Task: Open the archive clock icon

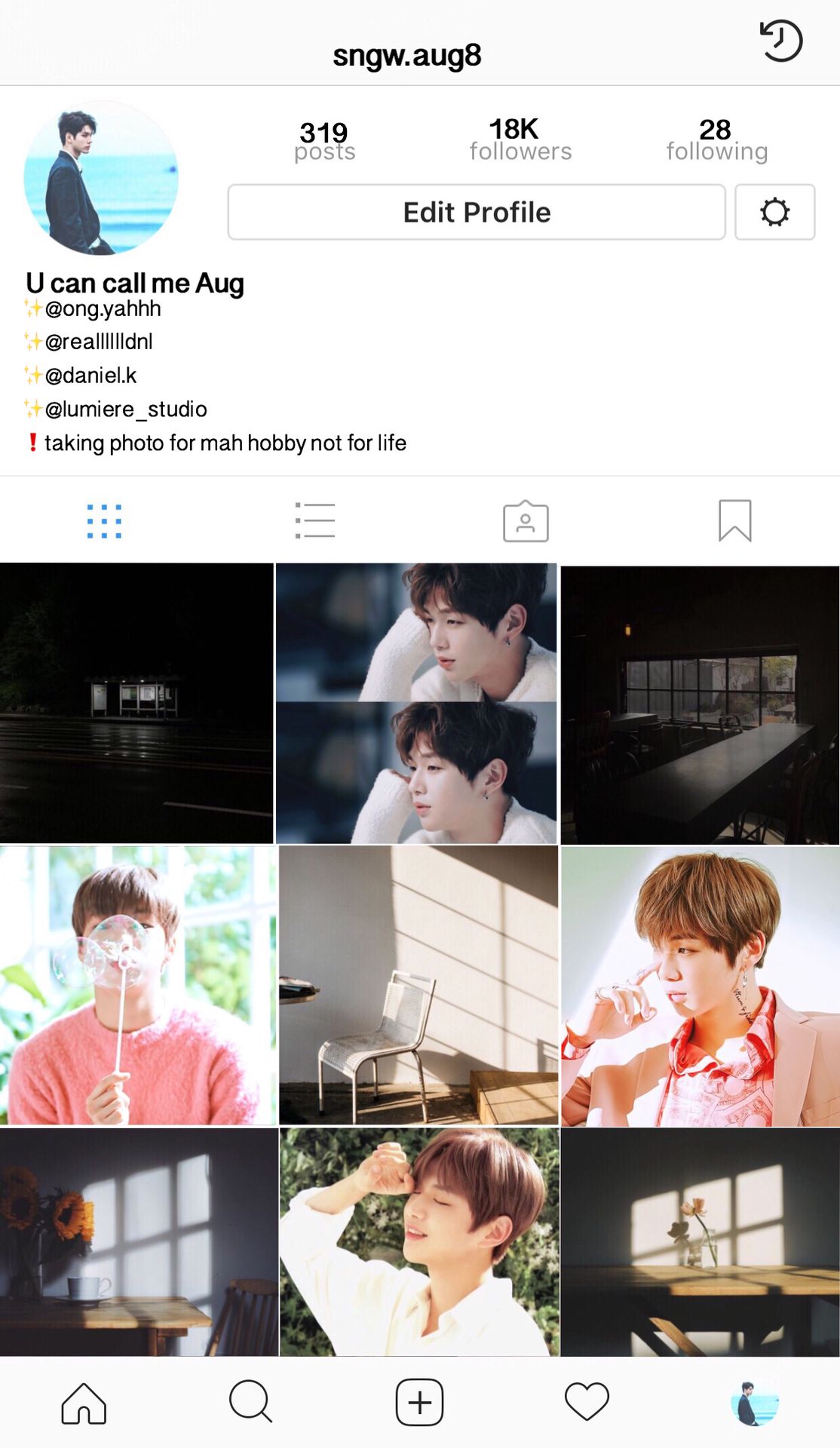Action: coord(781,41)
